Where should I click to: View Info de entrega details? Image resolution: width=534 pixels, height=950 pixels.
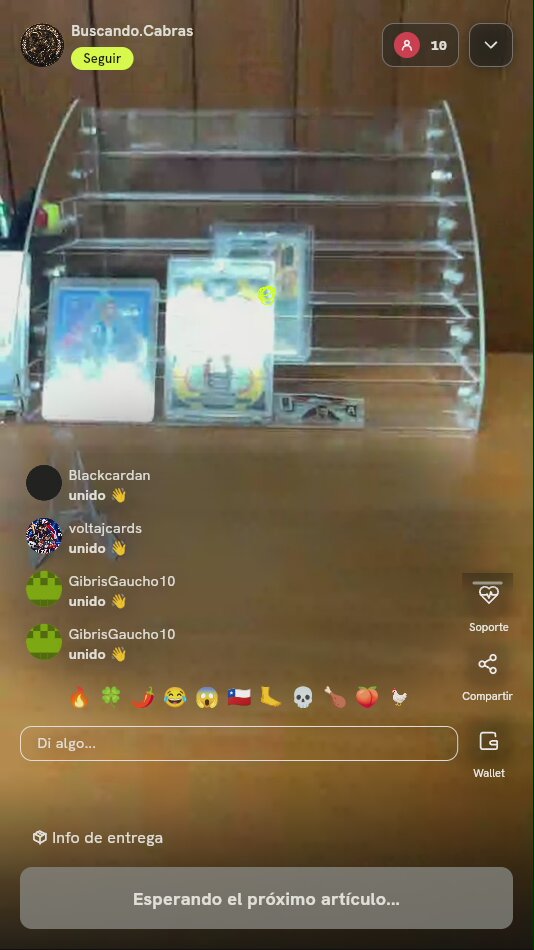click(98, 838)
